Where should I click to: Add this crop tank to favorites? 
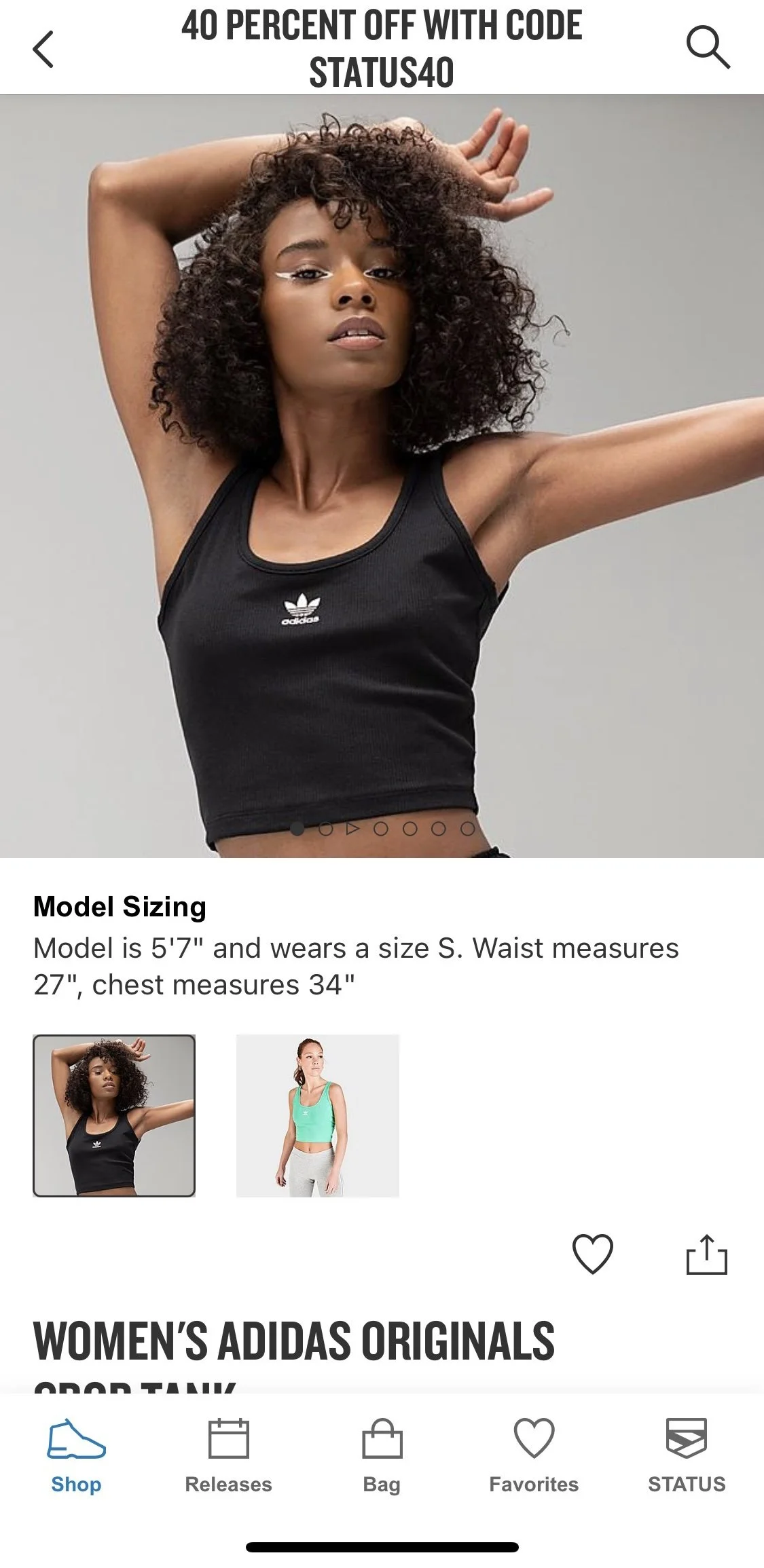pyautogui.click(x=593, y=1254)
